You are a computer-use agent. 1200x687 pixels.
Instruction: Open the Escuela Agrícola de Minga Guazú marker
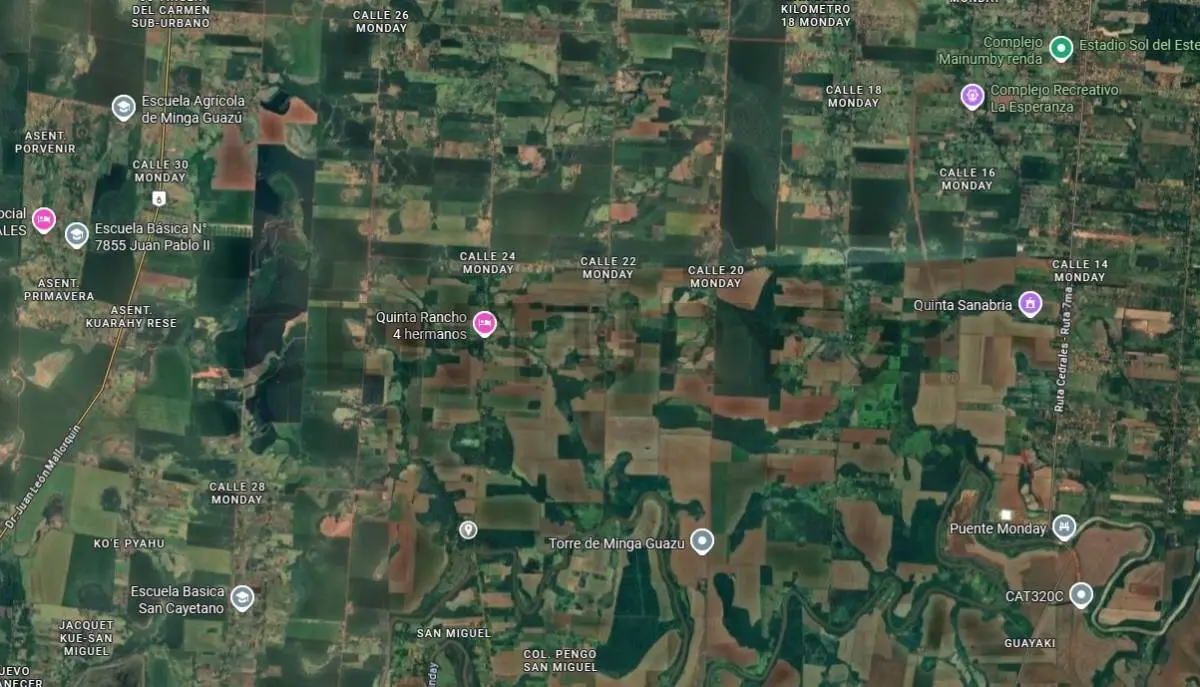tap(123, 108)
